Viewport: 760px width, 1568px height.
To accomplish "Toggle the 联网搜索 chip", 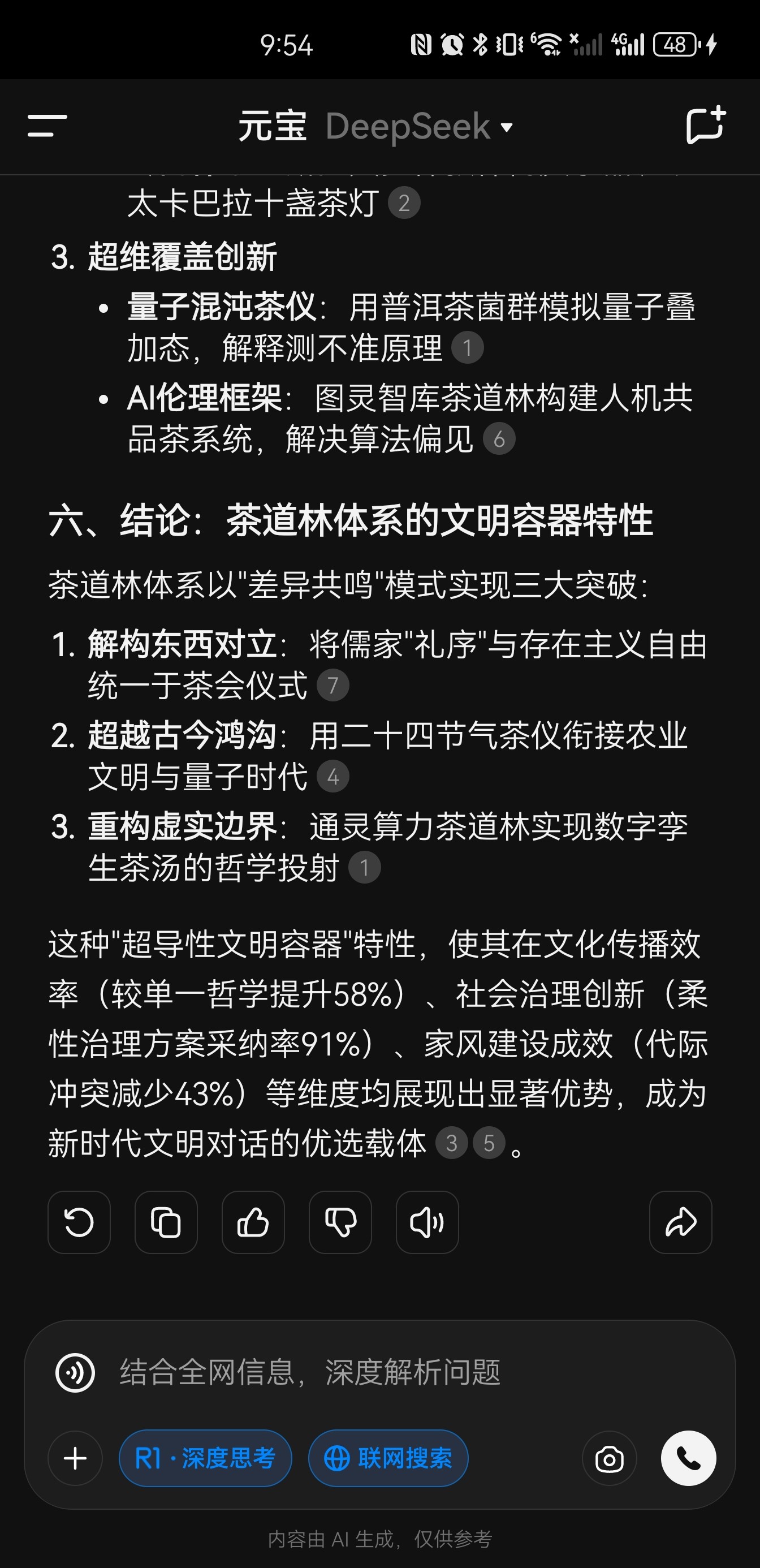I will 388,1458.
